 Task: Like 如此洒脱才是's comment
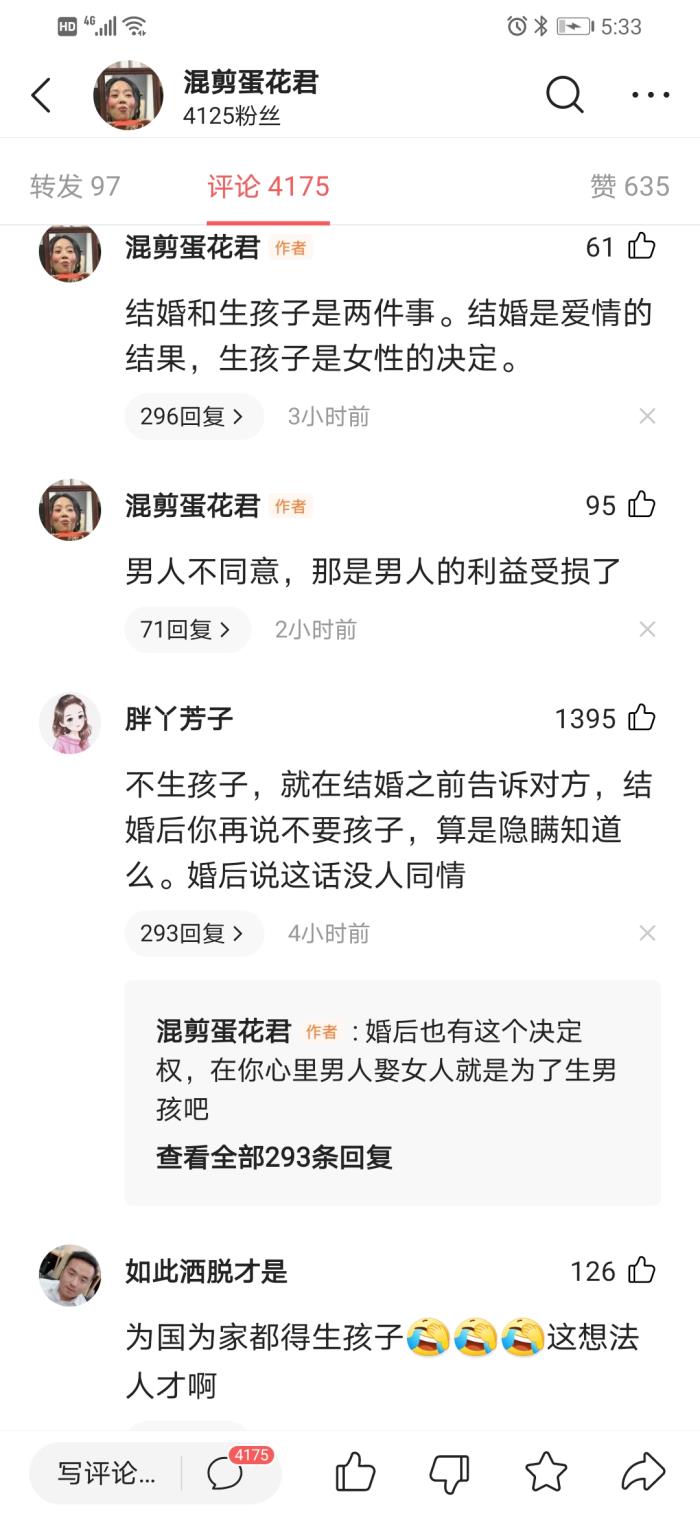pyautogui.click(x=642, y=1271)
